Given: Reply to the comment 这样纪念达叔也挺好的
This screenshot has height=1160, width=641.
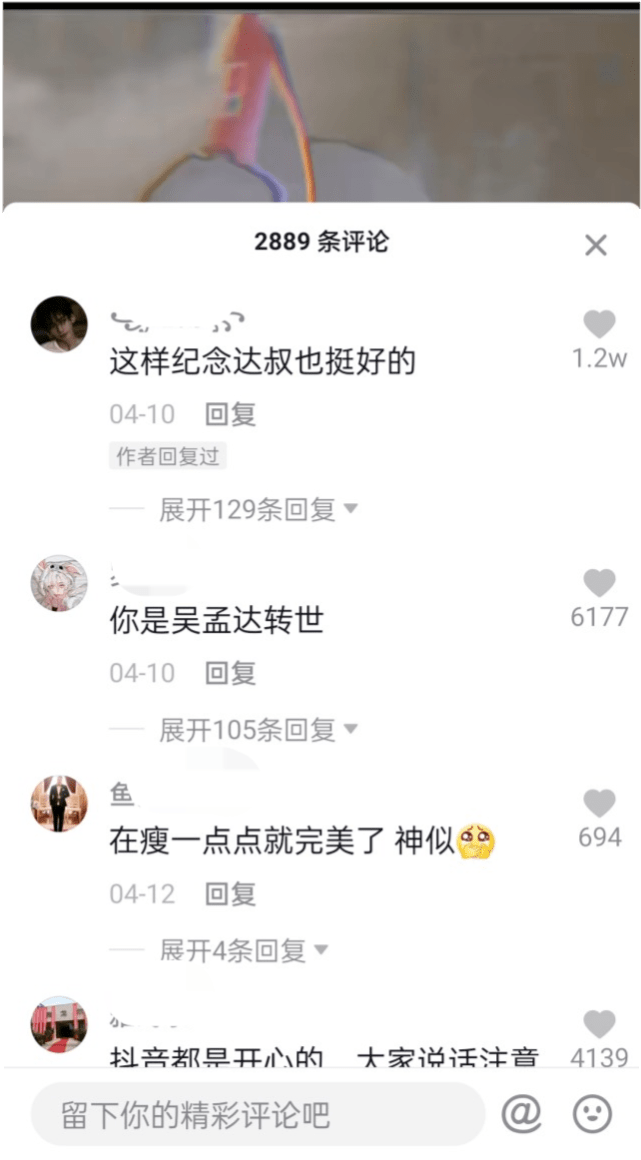Looking at the screenshot, I should [231, 414].
